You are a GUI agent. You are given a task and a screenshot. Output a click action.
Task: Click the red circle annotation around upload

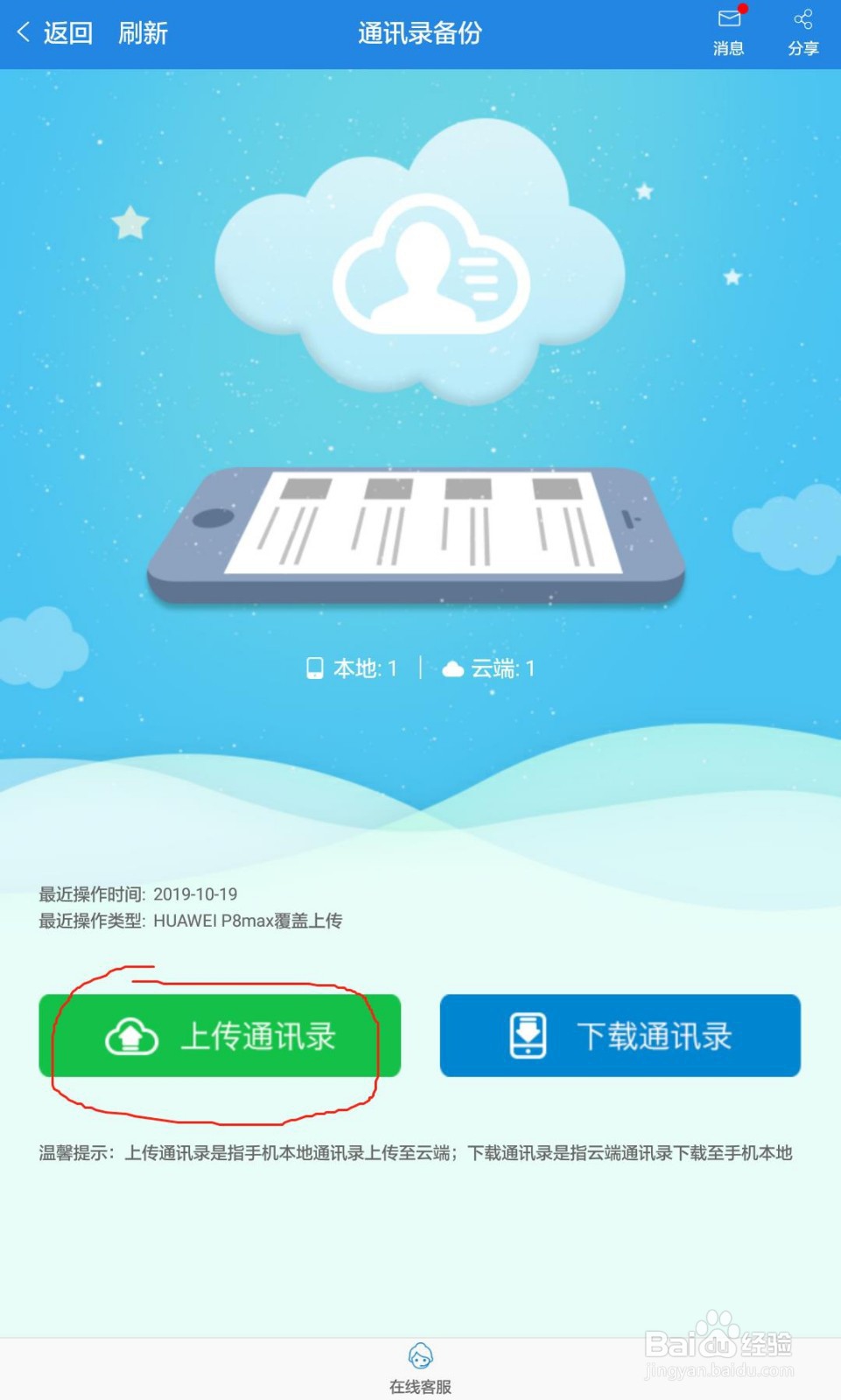(219, 1037)
